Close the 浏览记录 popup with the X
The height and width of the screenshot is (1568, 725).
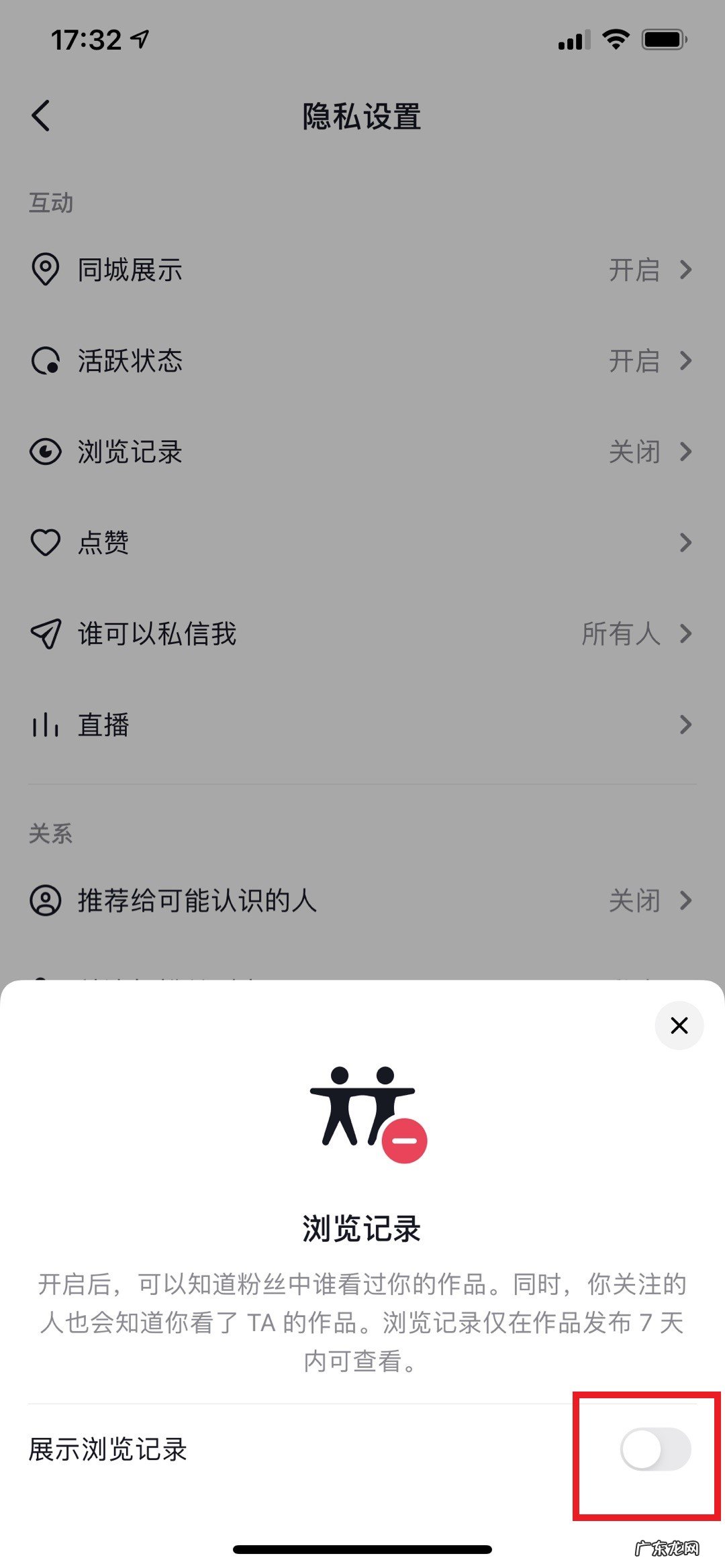pos(679,1025)
